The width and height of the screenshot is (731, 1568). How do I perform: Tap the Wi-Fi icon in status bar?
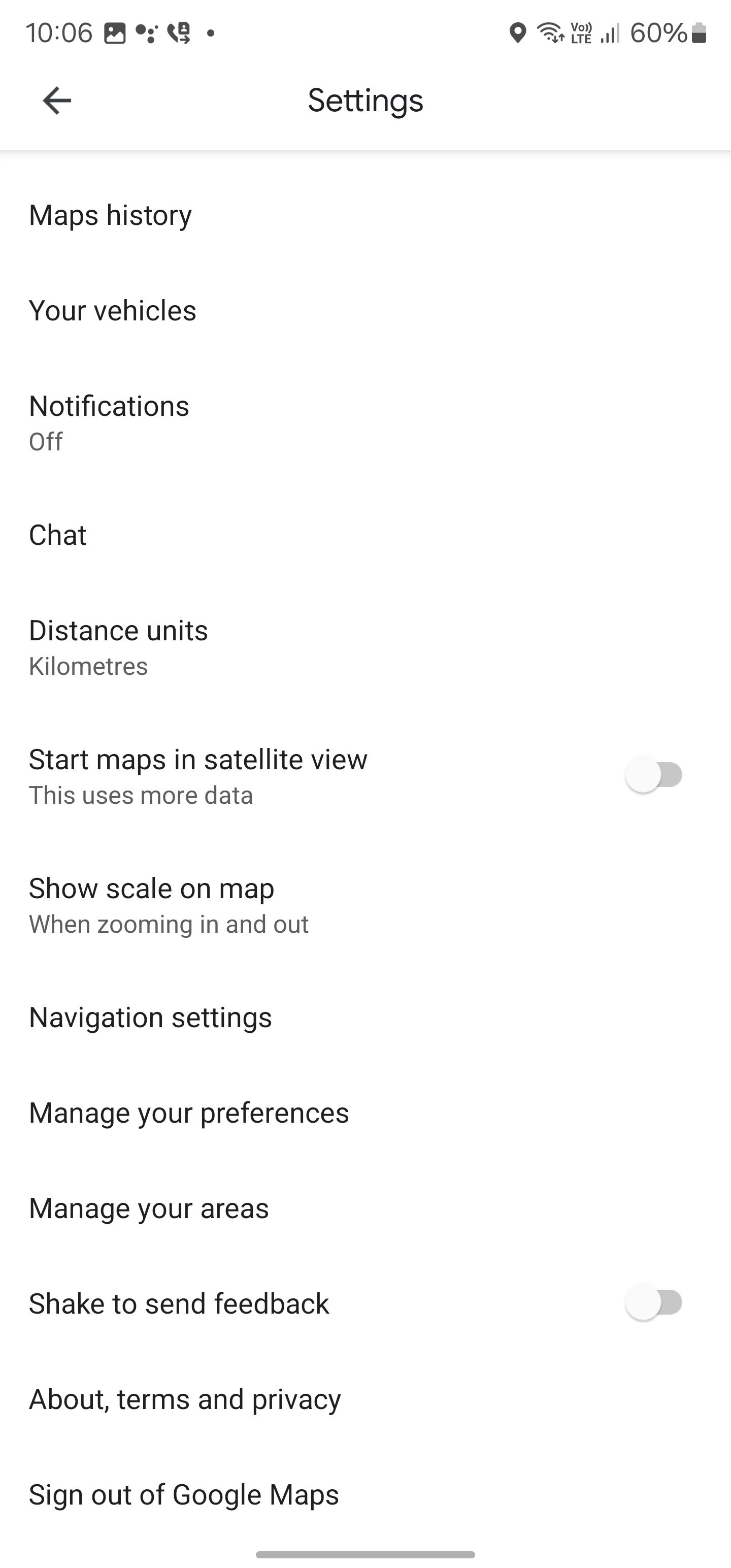pyautogui.click(x=550, y=34)
